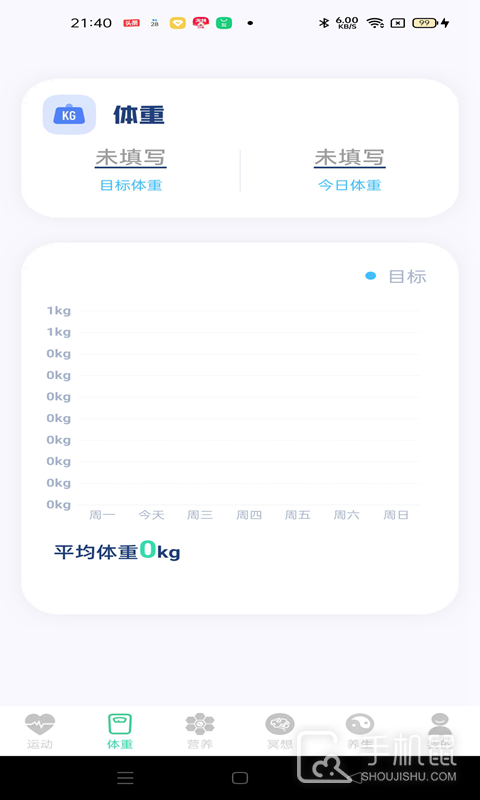Open the profile tab at far right
This screenshot has width=480, height=800.
(440, 731)
